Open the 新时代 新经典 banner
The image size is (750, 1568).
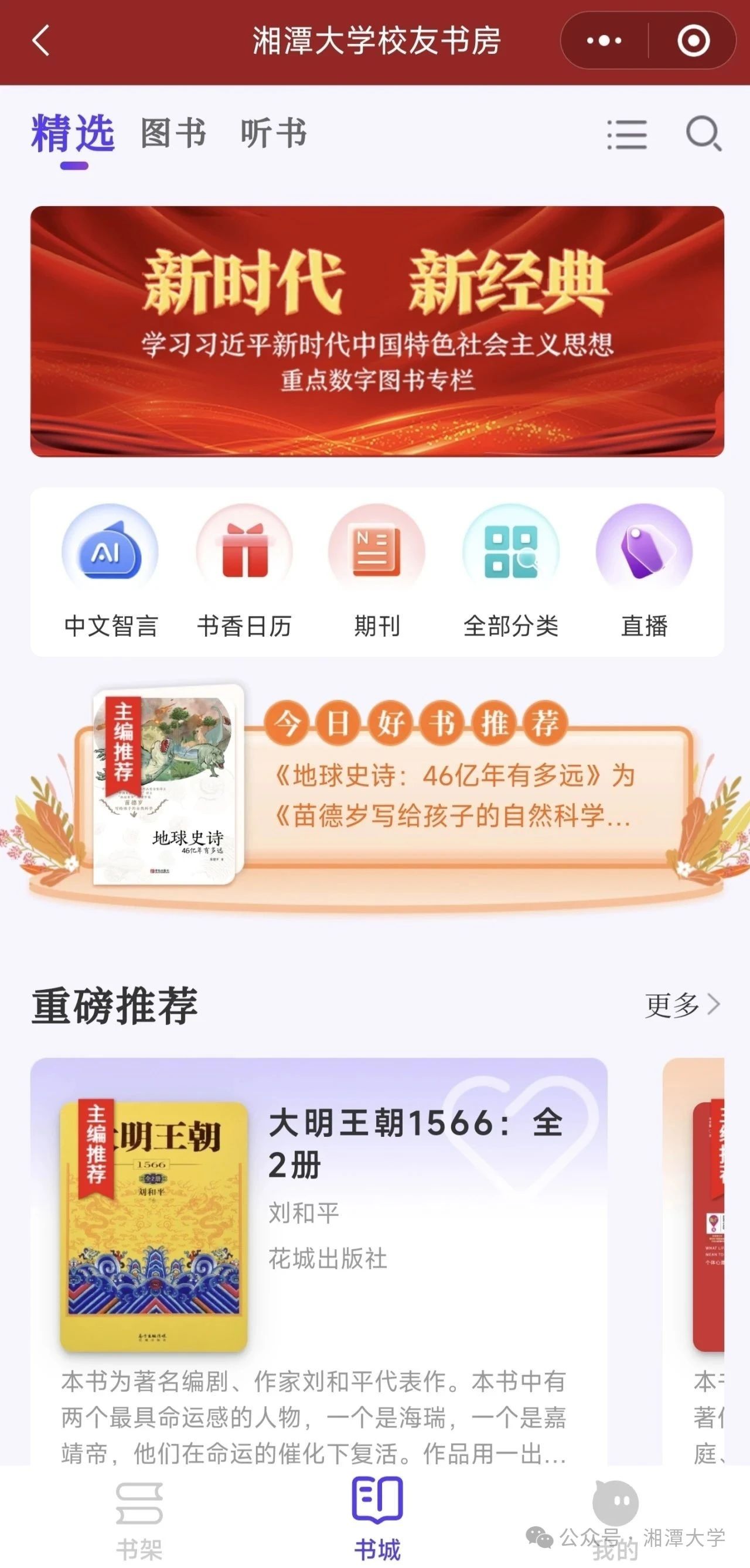[377, 331]
